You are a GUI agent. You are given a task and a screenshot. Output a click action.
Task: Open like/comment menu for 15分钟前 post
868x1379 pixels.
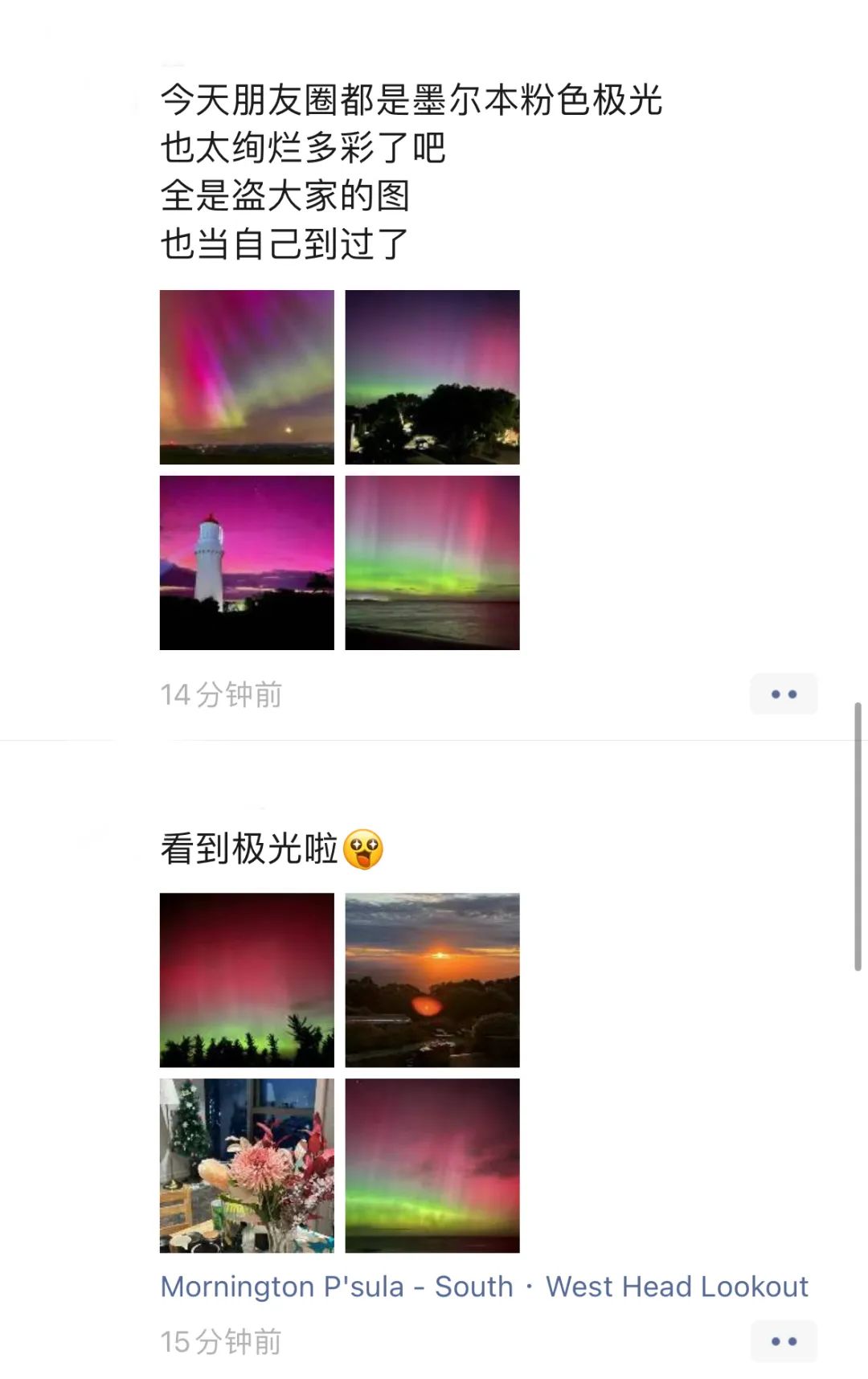pos(784,1341)
